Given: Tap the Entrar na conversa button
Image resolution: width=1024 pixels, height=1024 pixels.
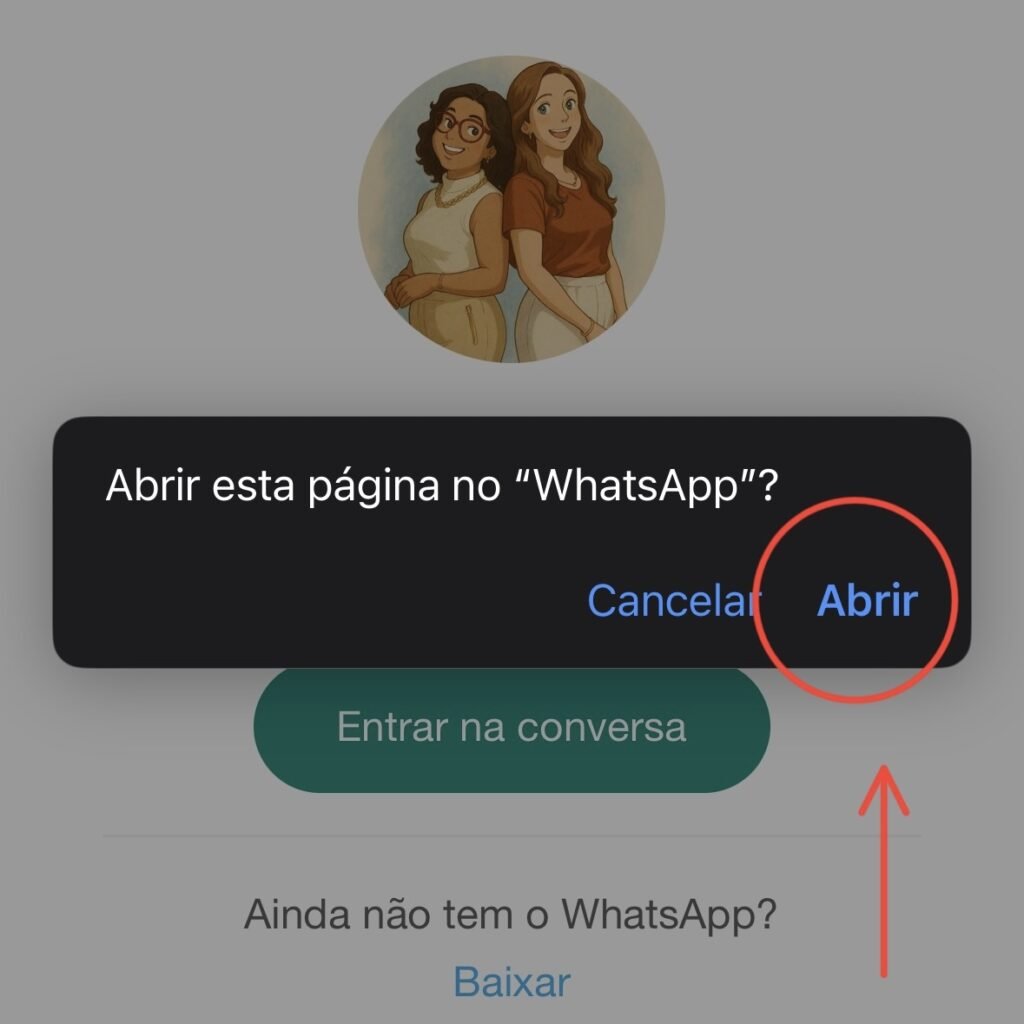Looking at the screenshot, I should pyautogui.click(x=511, y=727).
